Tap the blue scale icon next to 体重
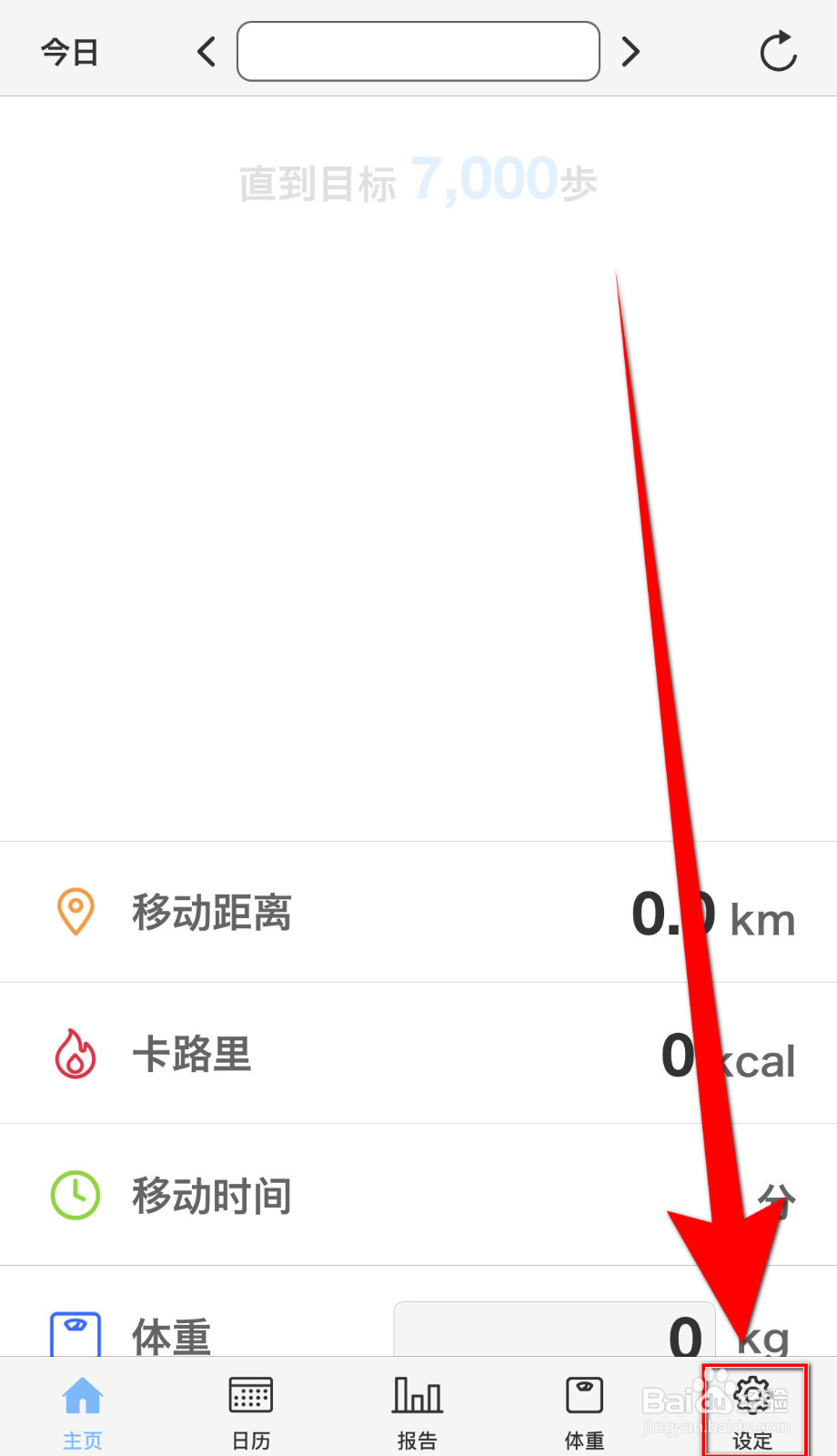 pos(77,1330)
